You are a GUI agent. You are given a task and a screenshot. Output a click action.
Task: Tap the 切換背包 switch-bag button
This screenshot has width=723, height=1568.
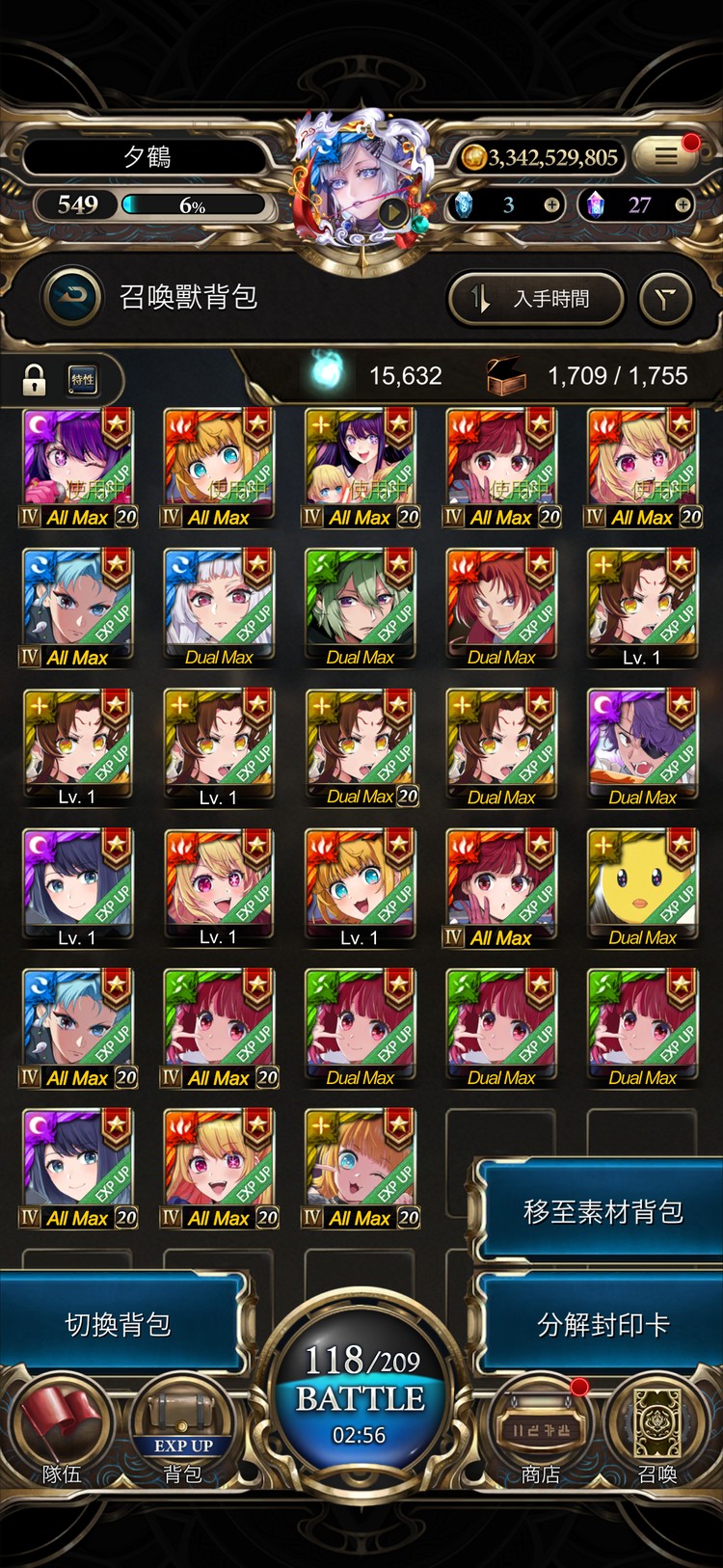coord(118,1325)
